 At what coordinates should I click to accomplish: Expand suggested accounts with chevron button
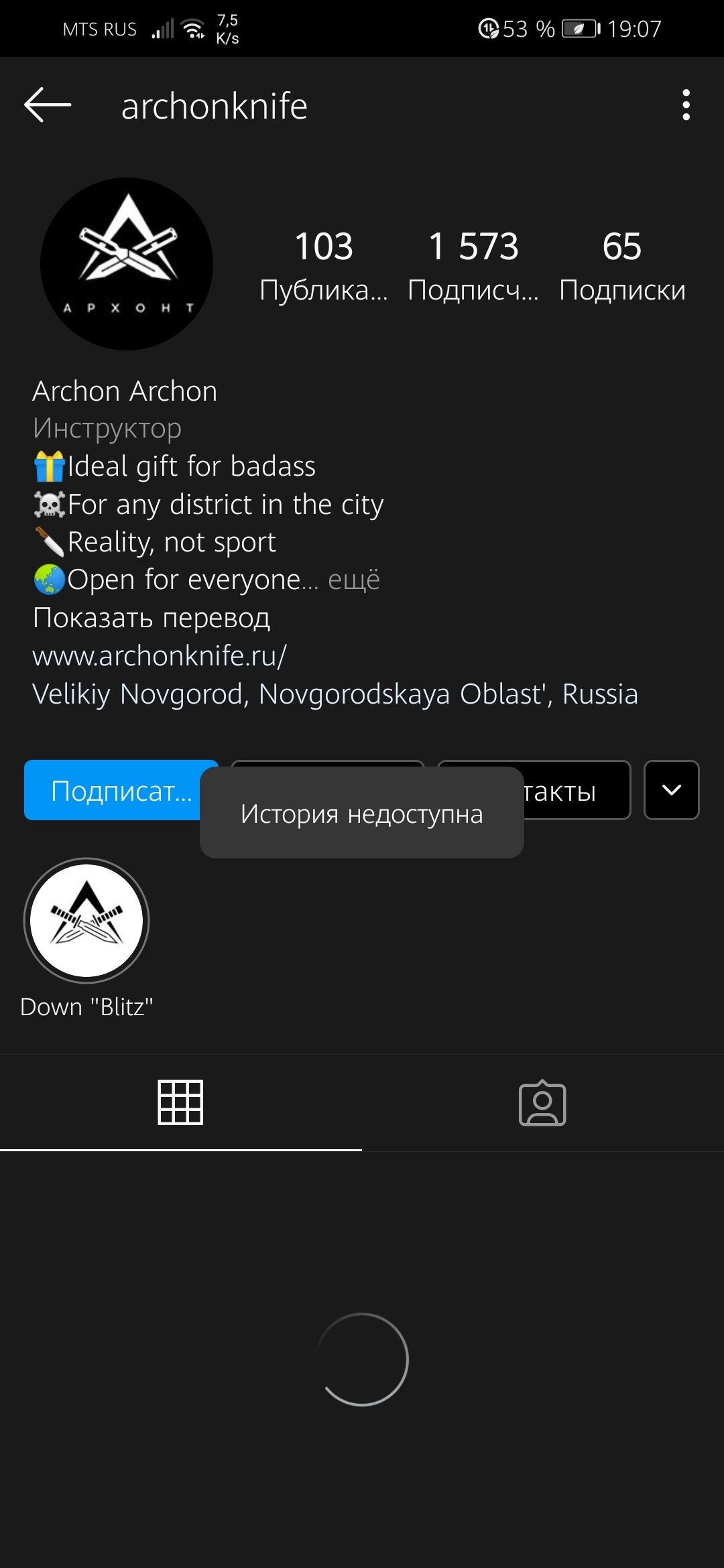click(x=671, y=790)
